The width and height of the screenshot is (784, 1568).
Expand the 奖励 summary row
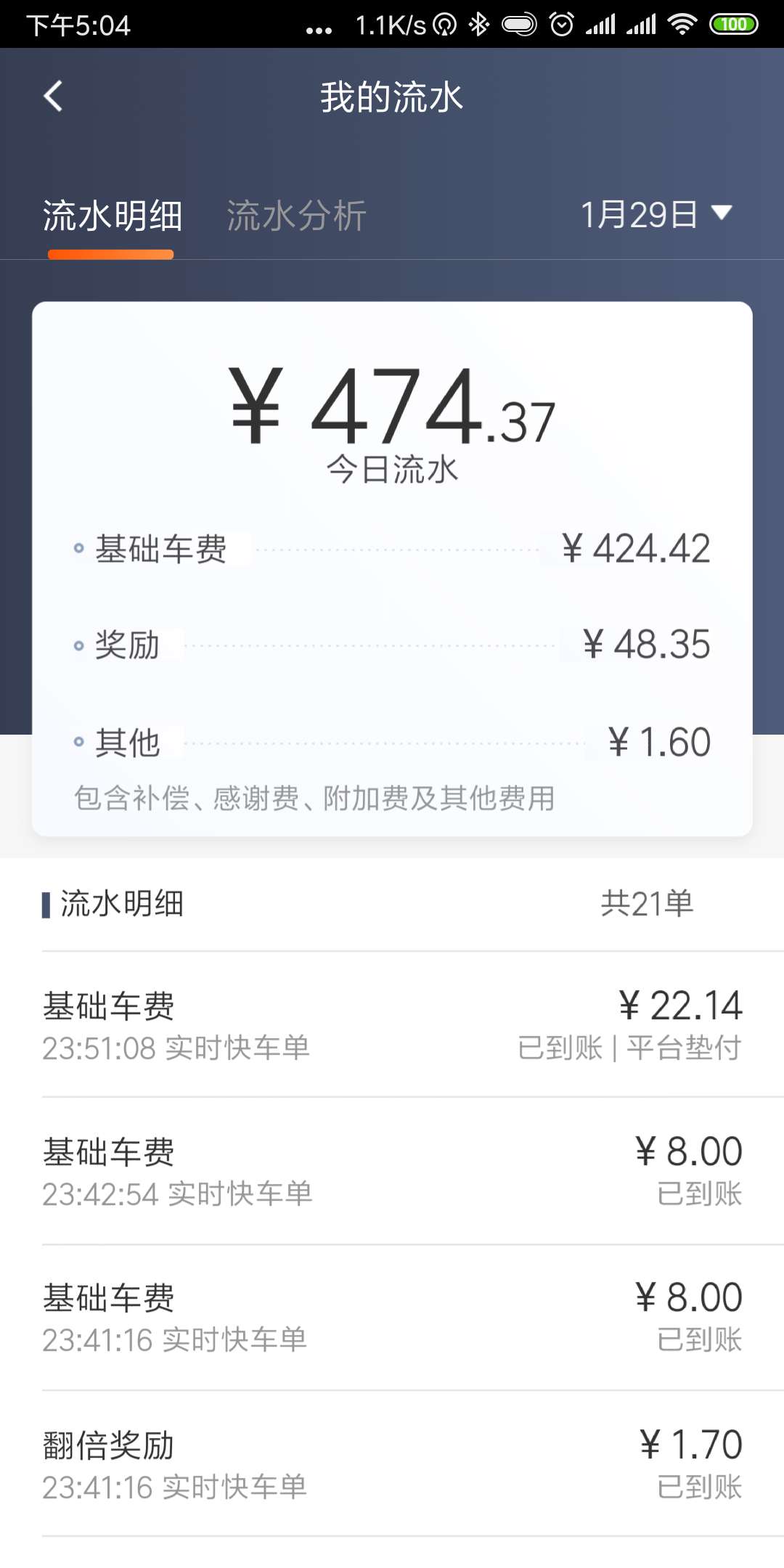[392, 645]
